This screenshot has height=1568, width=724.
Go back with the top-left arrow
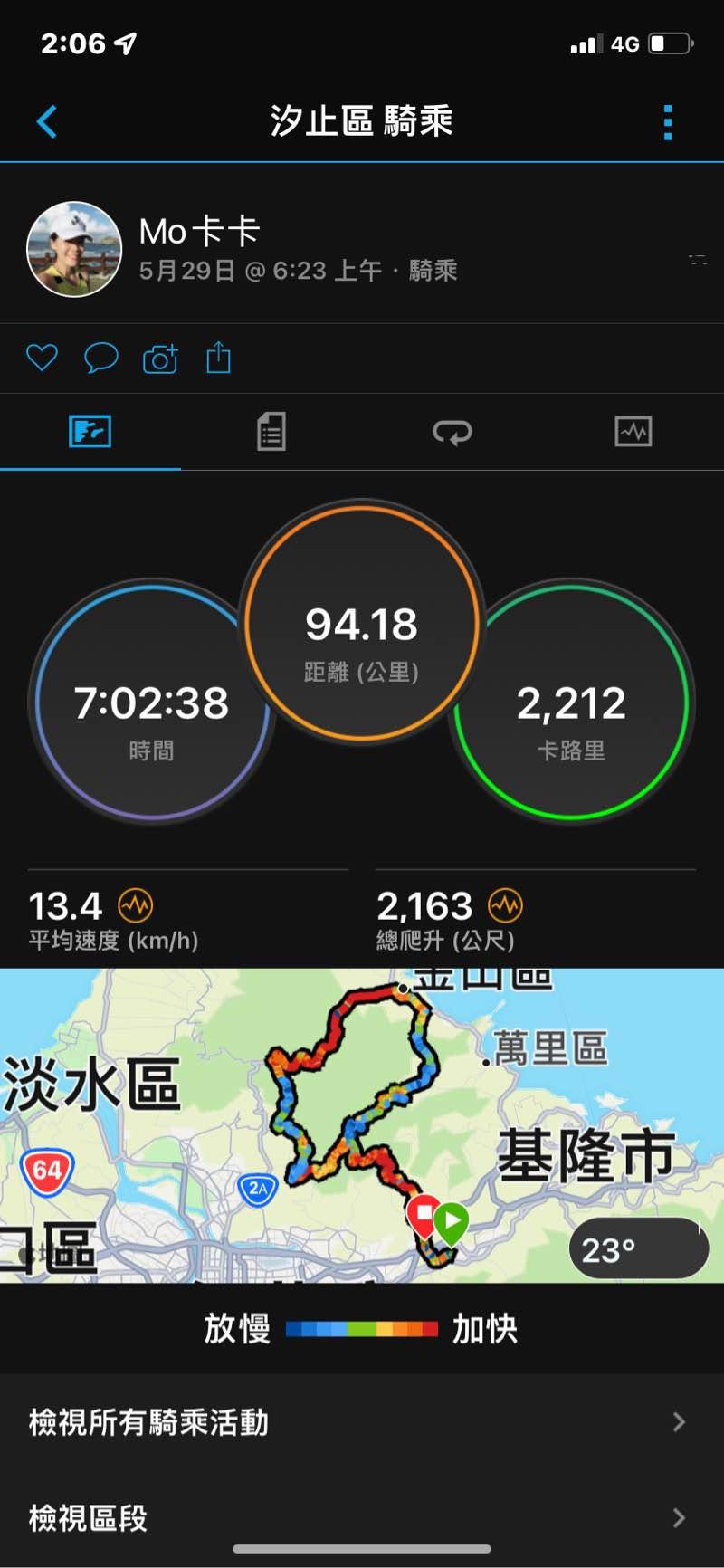click(x=47, y=121)
